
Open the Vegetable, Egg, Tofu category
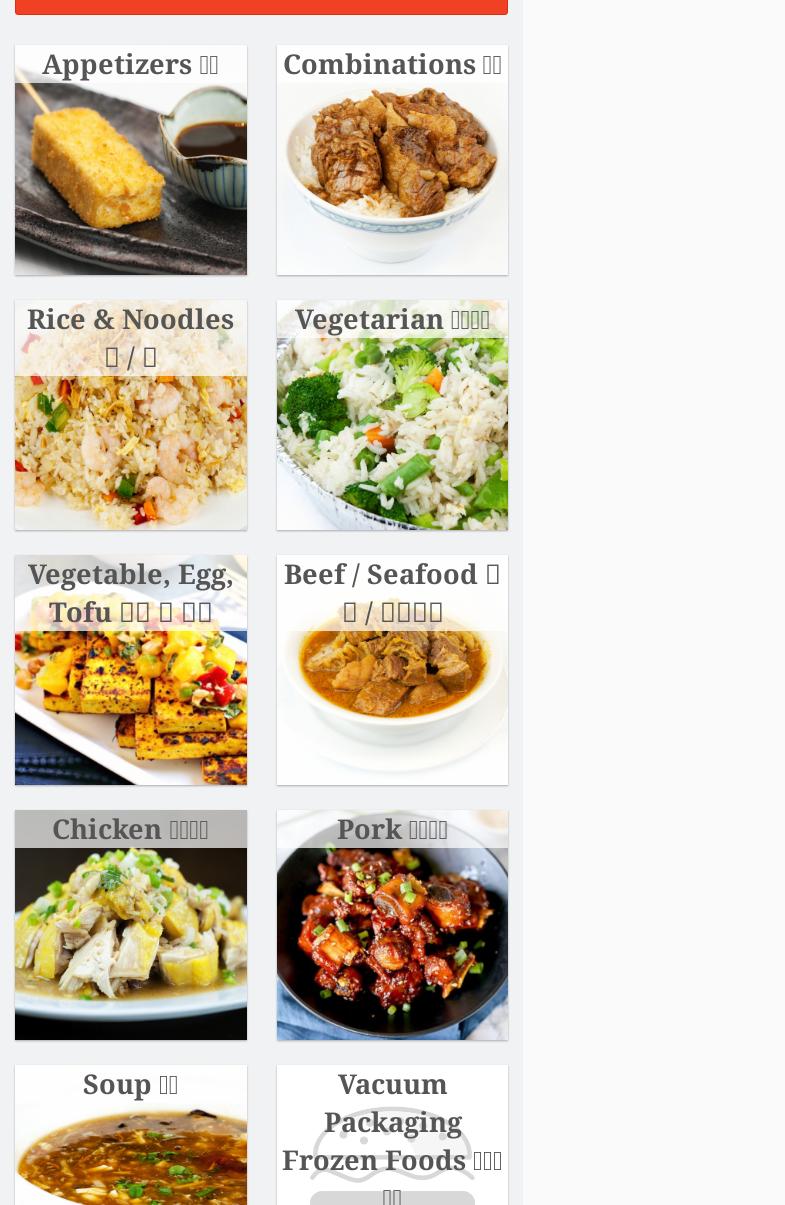coord(131,670)
